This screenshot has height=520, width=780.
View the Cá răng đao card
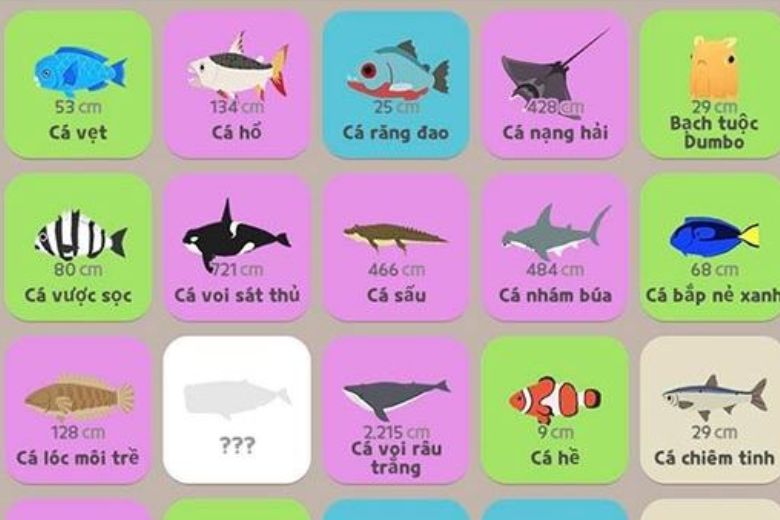(396, 85)
